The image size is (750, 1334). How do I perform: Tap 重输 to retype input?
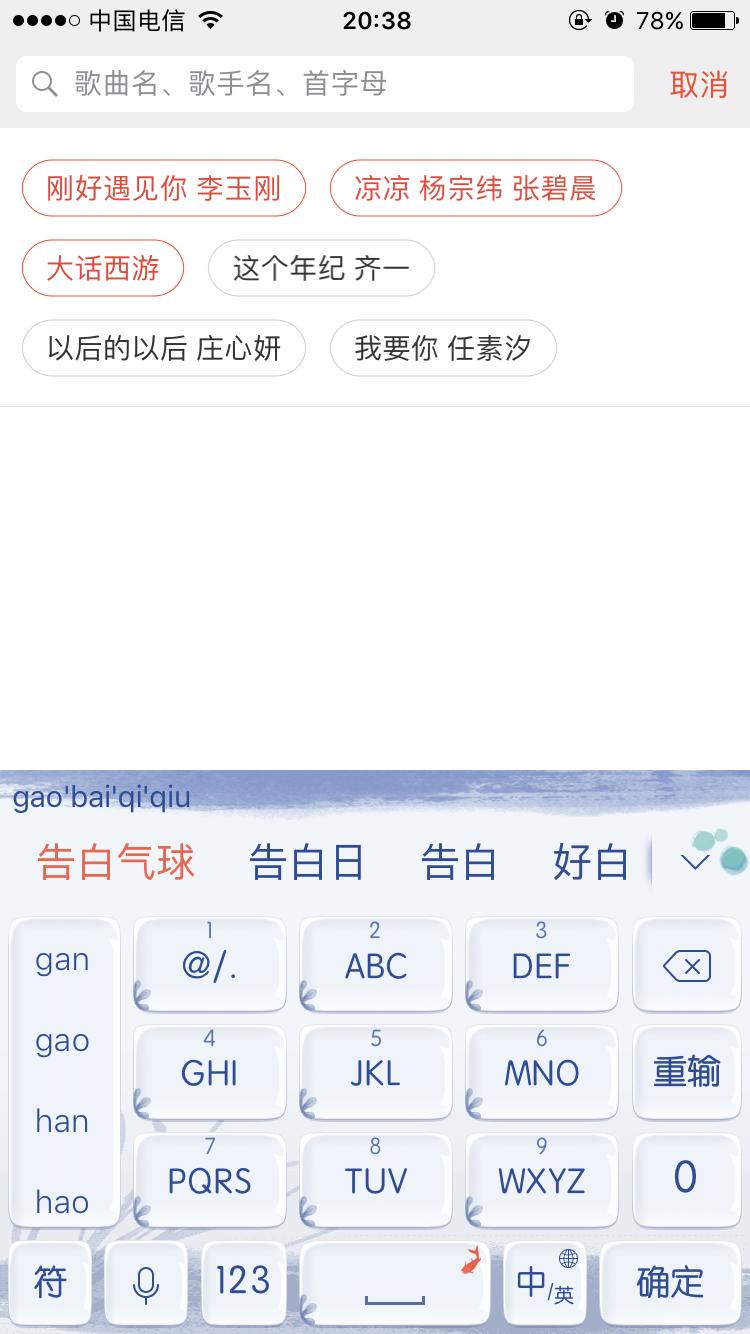click(687, 1072)
